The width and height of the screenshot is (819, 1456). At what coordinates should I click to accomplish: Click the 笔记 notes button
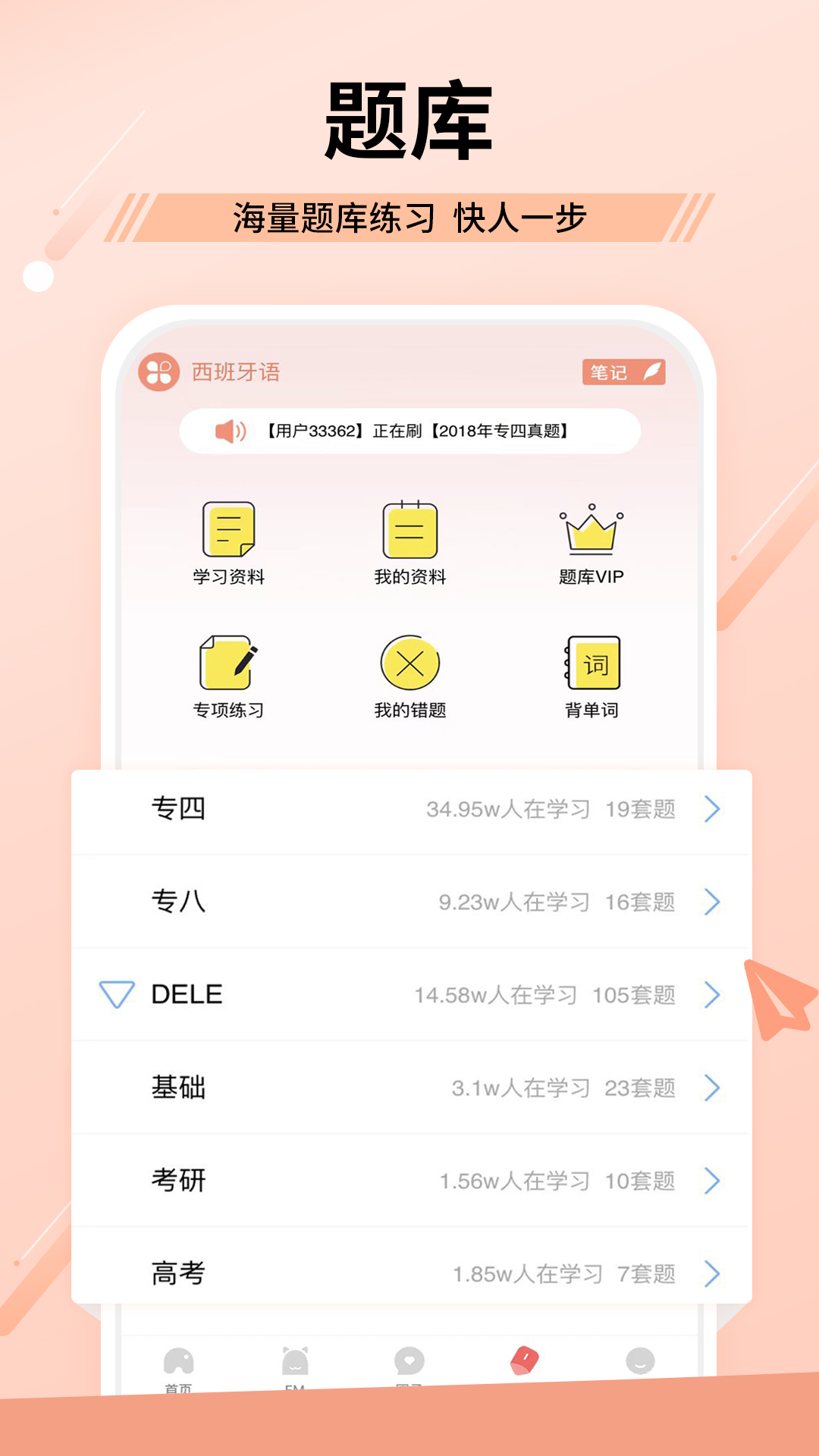click(622, 372)
